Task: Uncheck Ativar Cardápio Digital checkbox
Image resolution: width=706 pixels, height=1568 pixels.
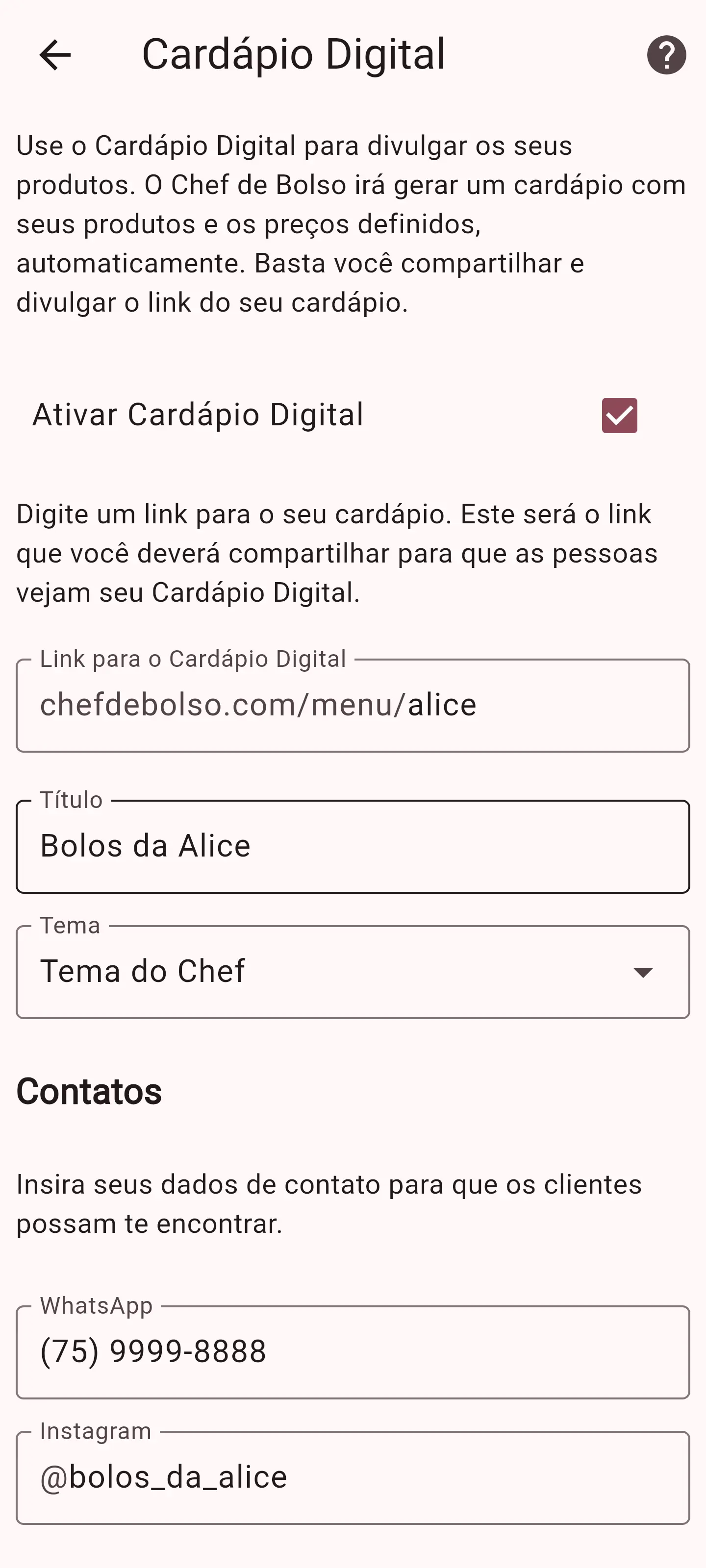Action: (619, 416)
